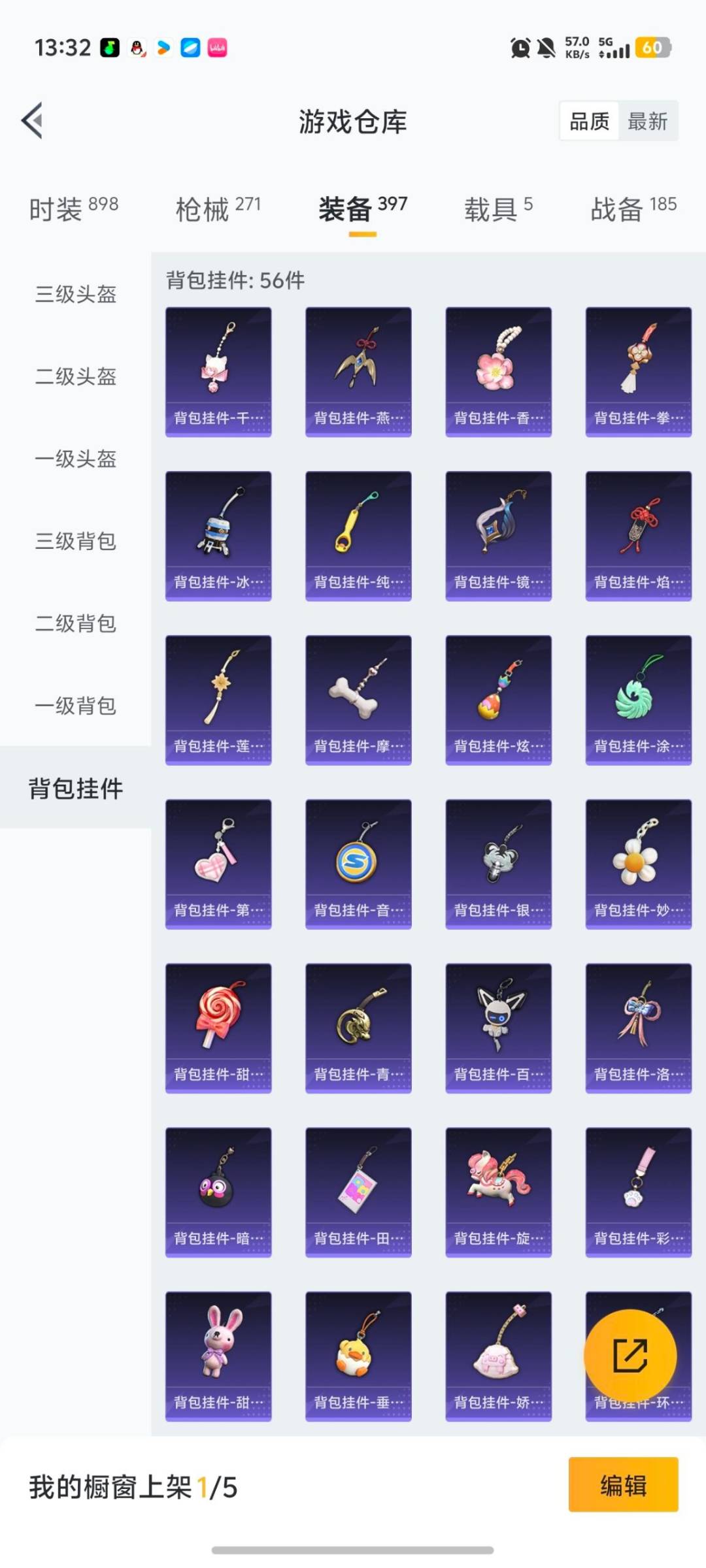Tap the battery indicator showing 60
This screenshot has height=1568, width=706.
click(x=652, y=48)
